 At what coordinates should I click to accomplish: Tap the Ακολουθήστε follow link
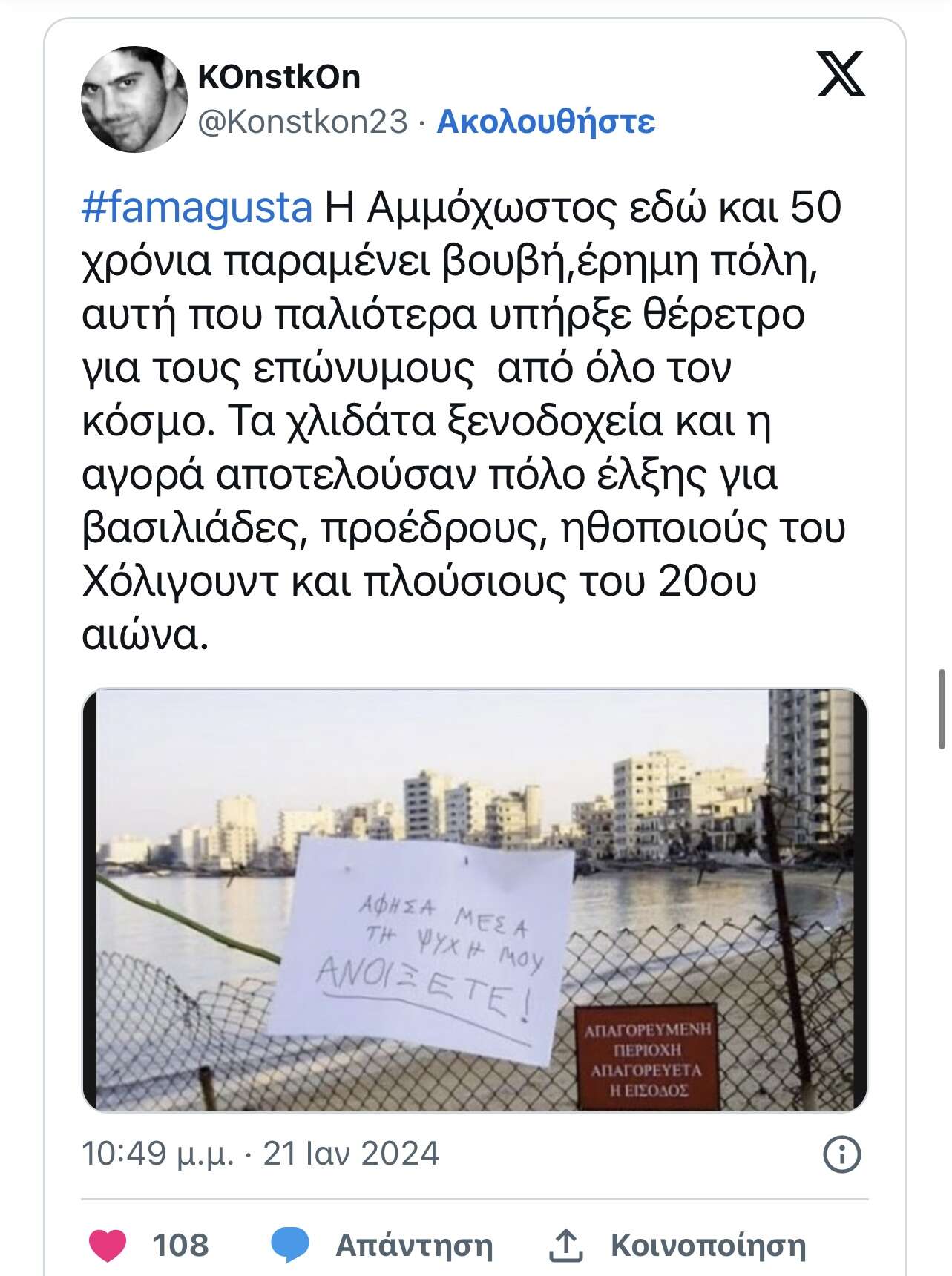[545, 122]
